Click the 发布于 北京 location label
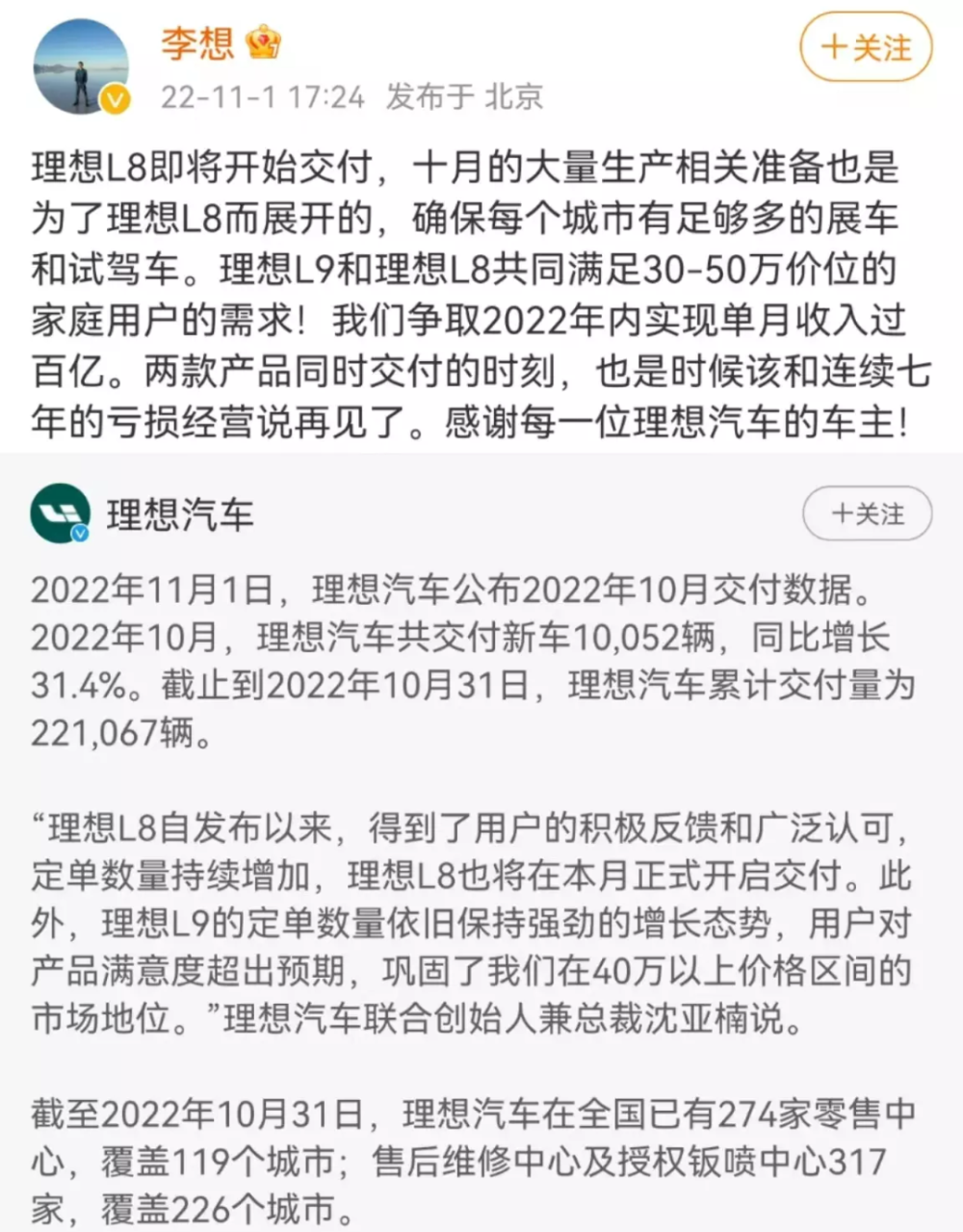The height and width of the screenshot is (1232, 963). (467, 97)
